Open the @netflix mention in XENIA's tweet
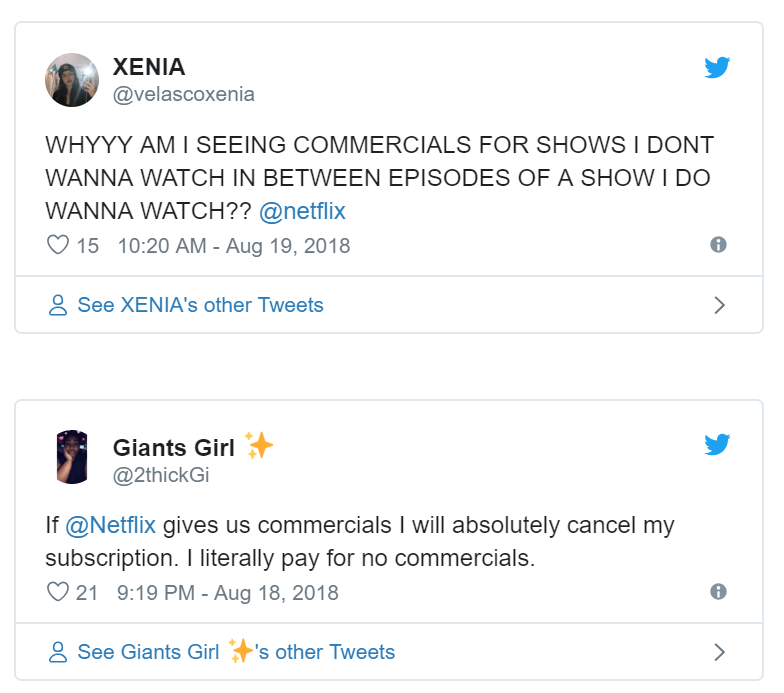 click(x=301, y=211)
